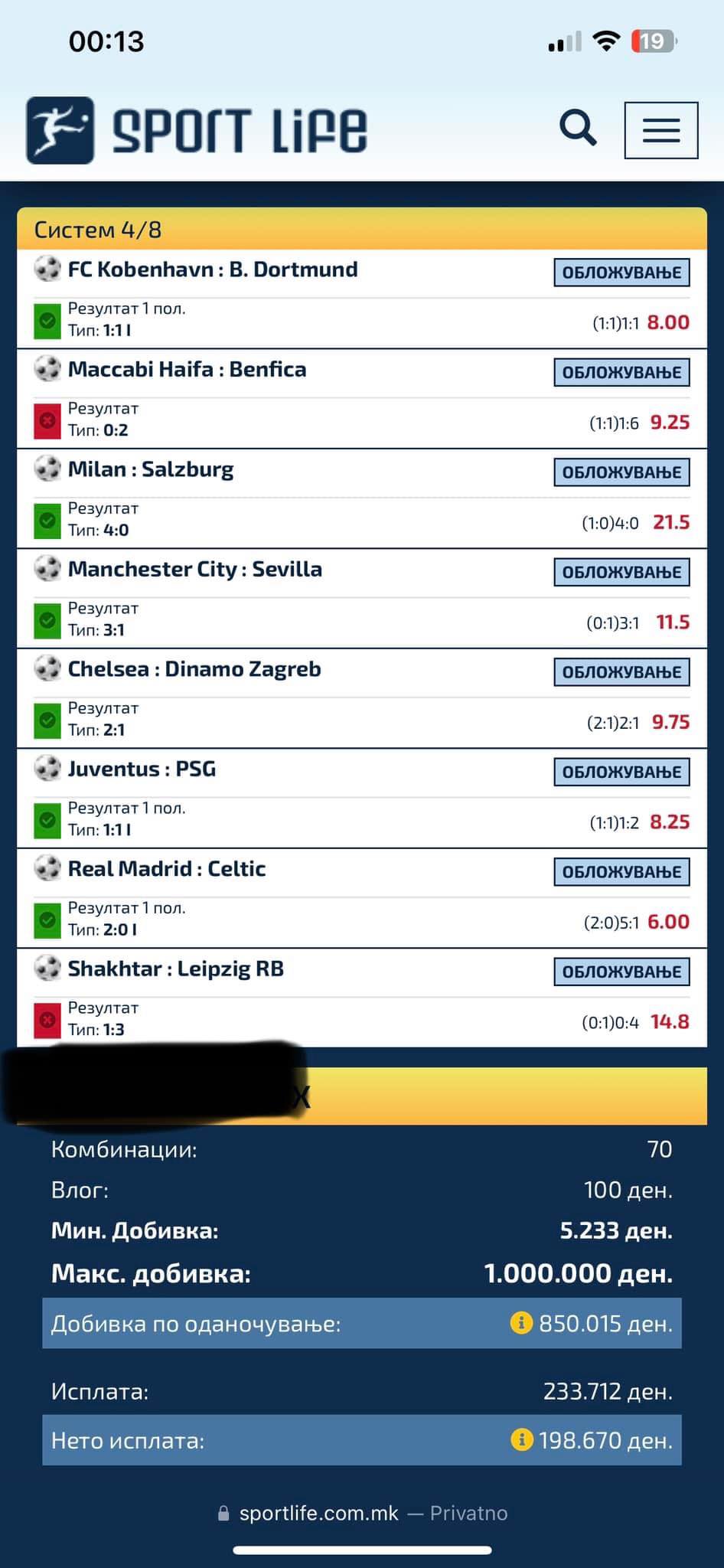Image resolution: width=724 pixels, height=1568 pixels.
Task: Open the Sport Life home logo
Action: (x=197, y=130)
